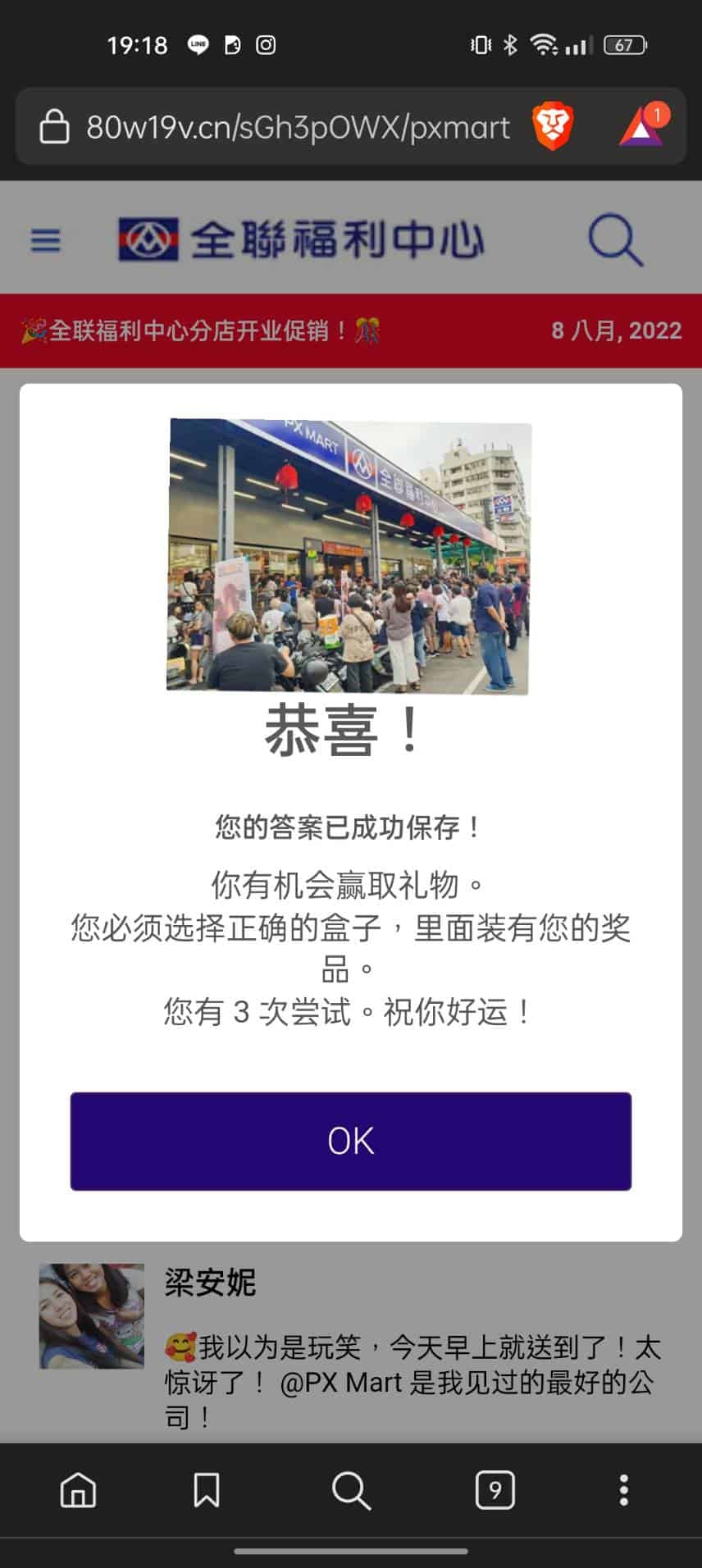Image resolution: width=702 pixels, height=1568 pixels.
Task: Go to browser home page
Action: (79, 1490)
